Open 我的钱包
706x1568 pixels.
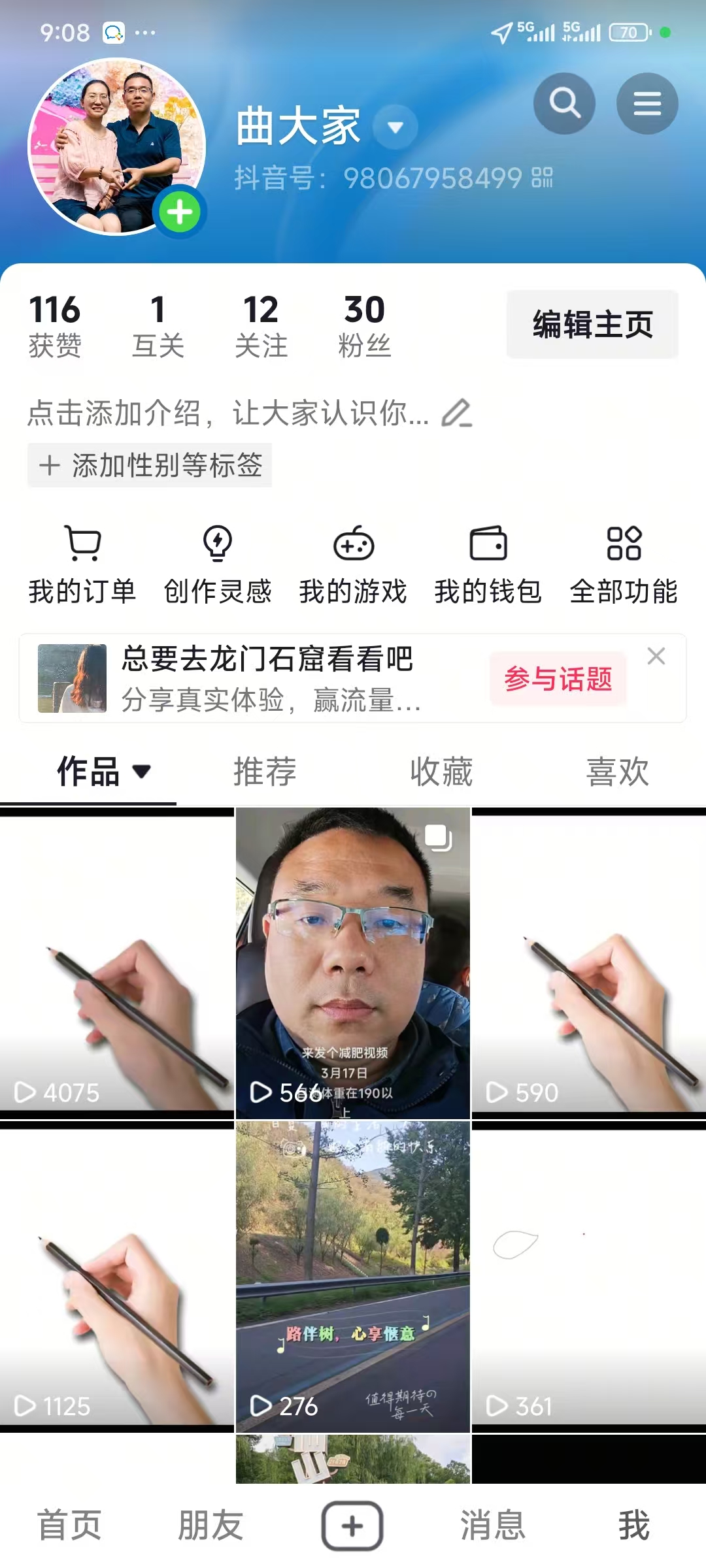[488, 564]
